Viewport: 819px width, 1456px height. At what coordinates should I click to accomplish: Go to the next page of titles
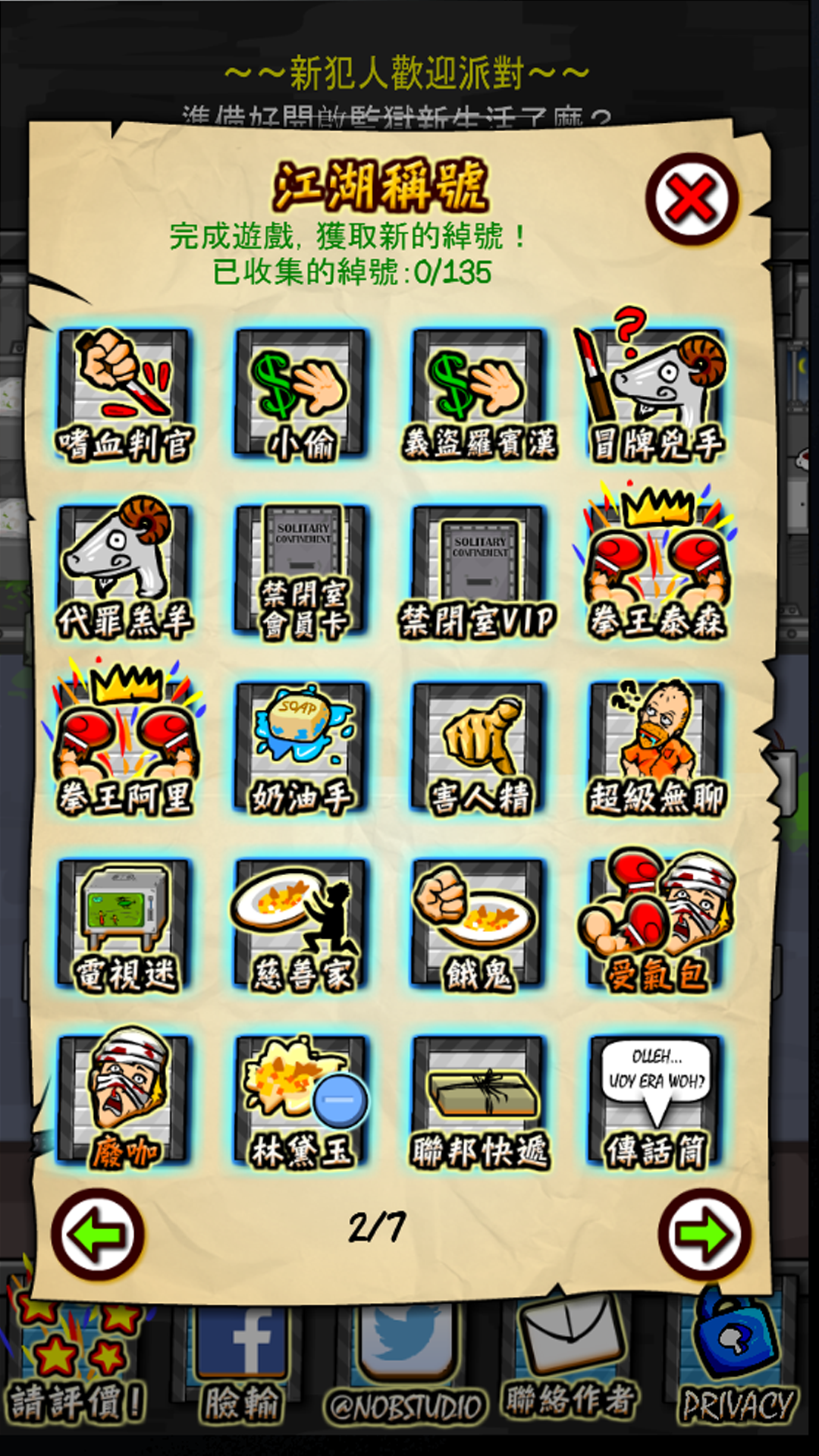704,1234
